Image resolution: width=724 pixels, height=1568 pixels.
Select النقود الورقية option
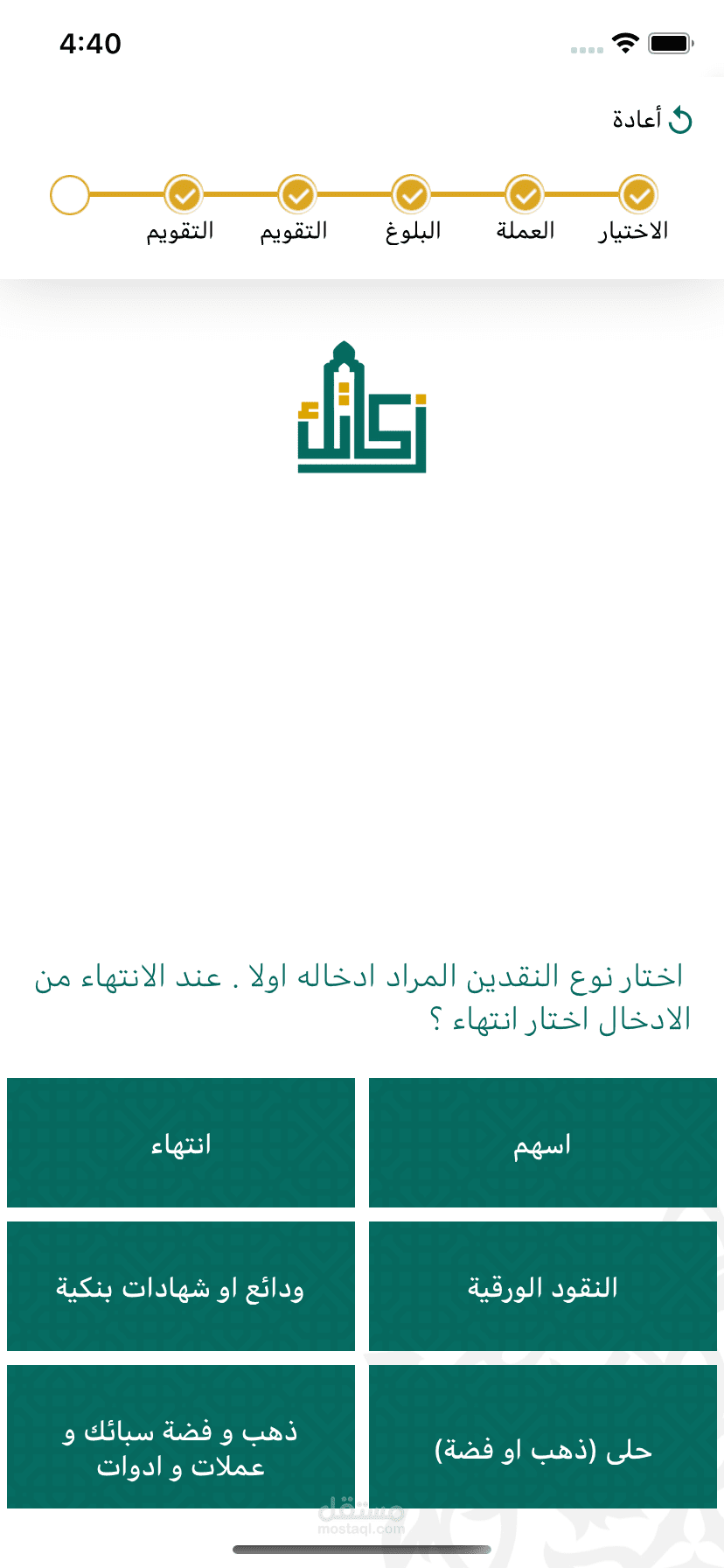coord(543,1286)
